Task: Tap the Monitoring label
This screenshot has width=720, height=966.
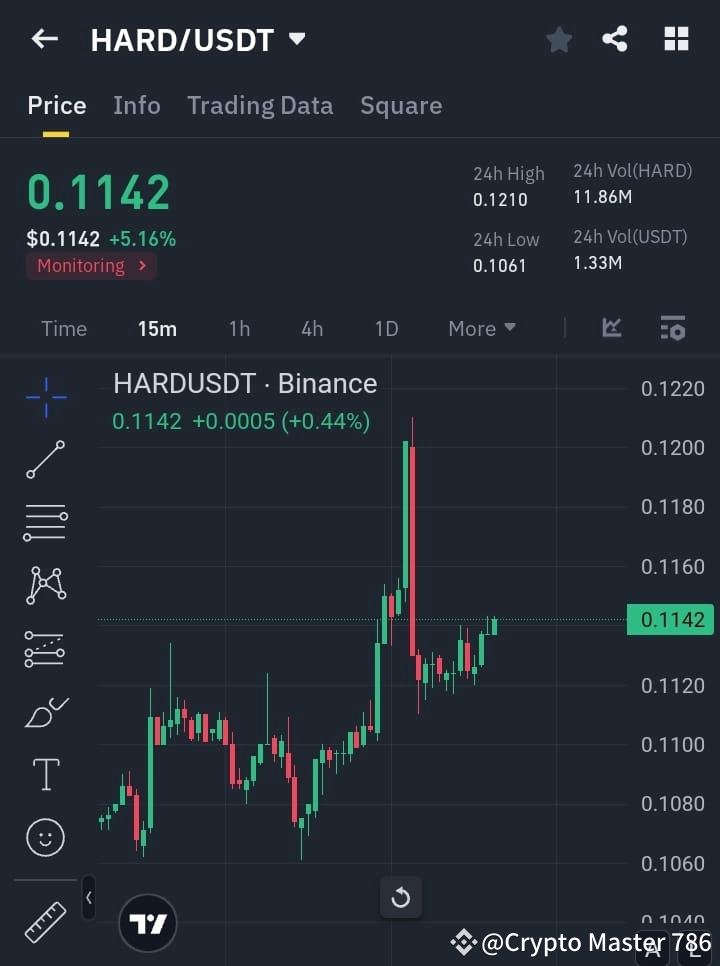Action: coord(91,265)
